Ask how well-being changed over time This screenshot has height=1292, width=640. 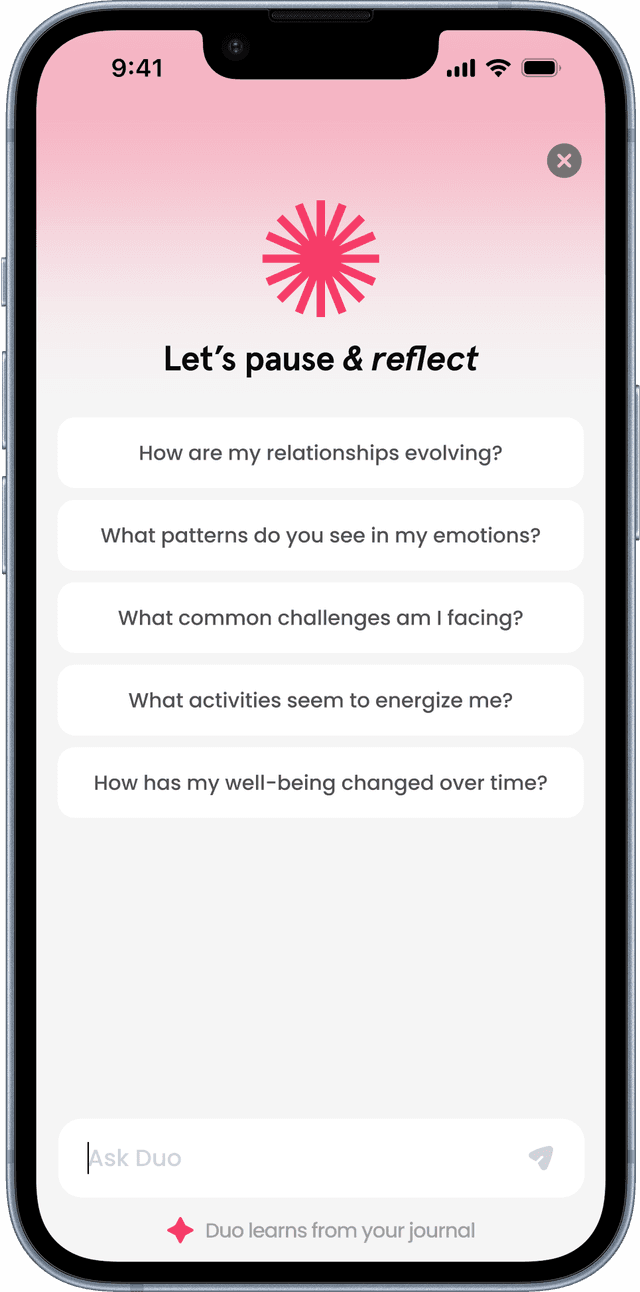point(320,782)
